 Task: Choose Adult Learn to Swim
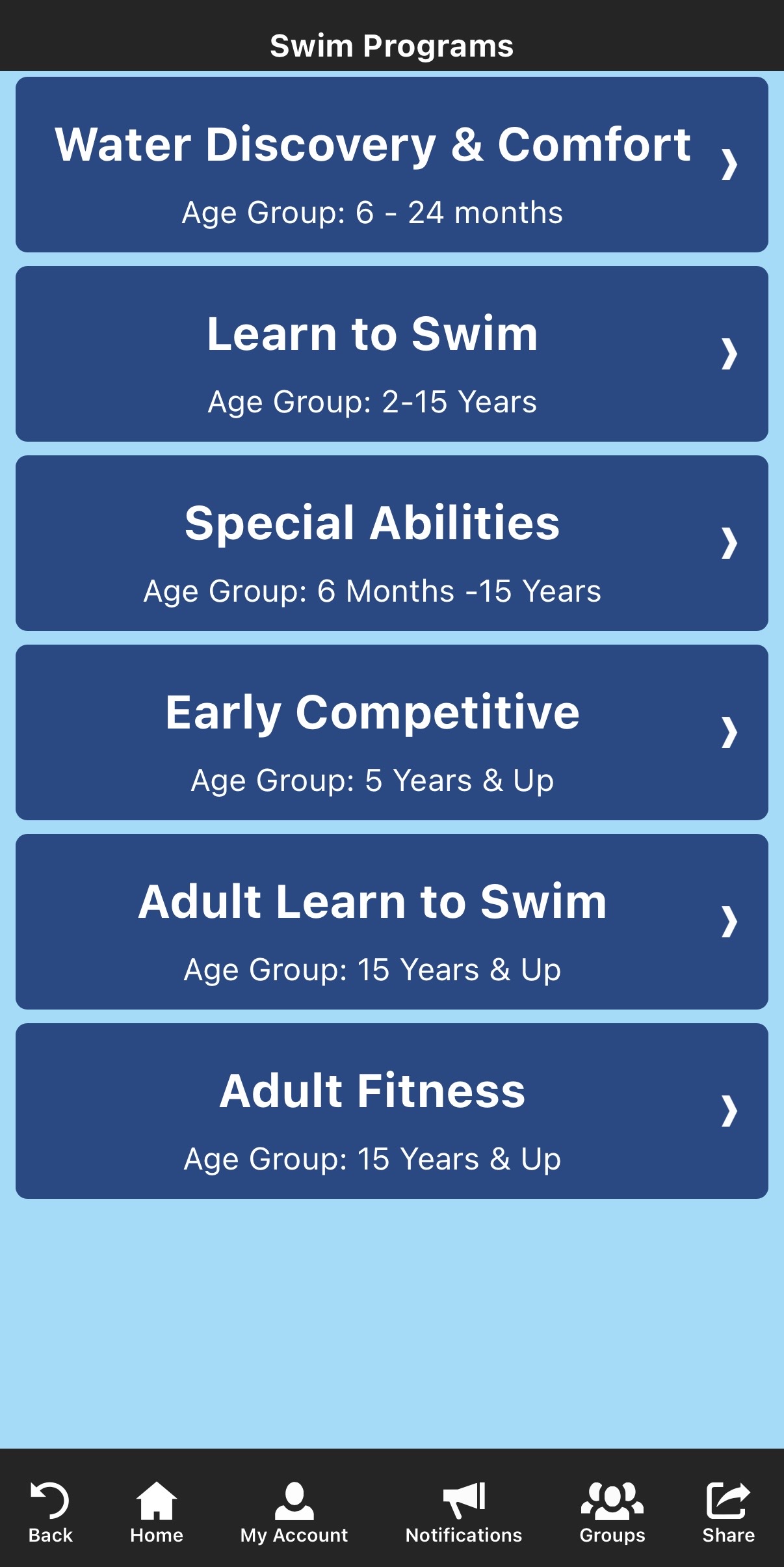click(x=391, y=922)
